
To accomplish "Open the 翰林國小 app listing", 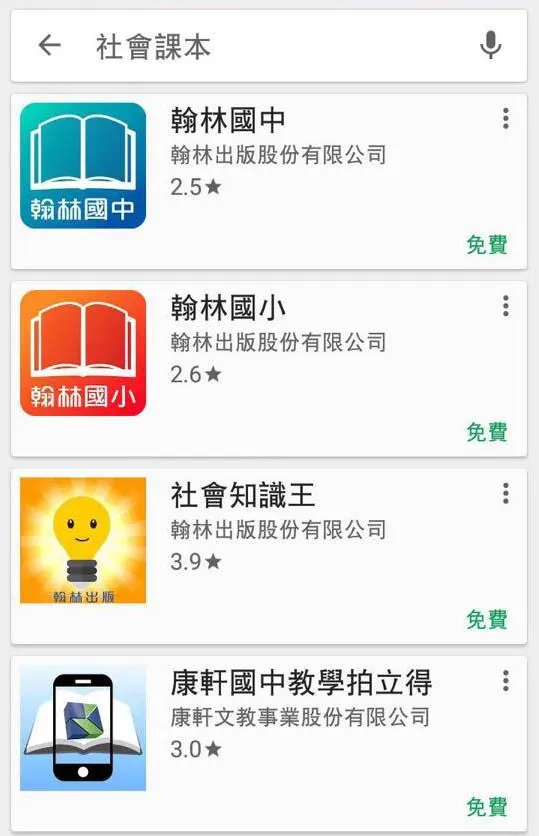I will click(269, 369).
